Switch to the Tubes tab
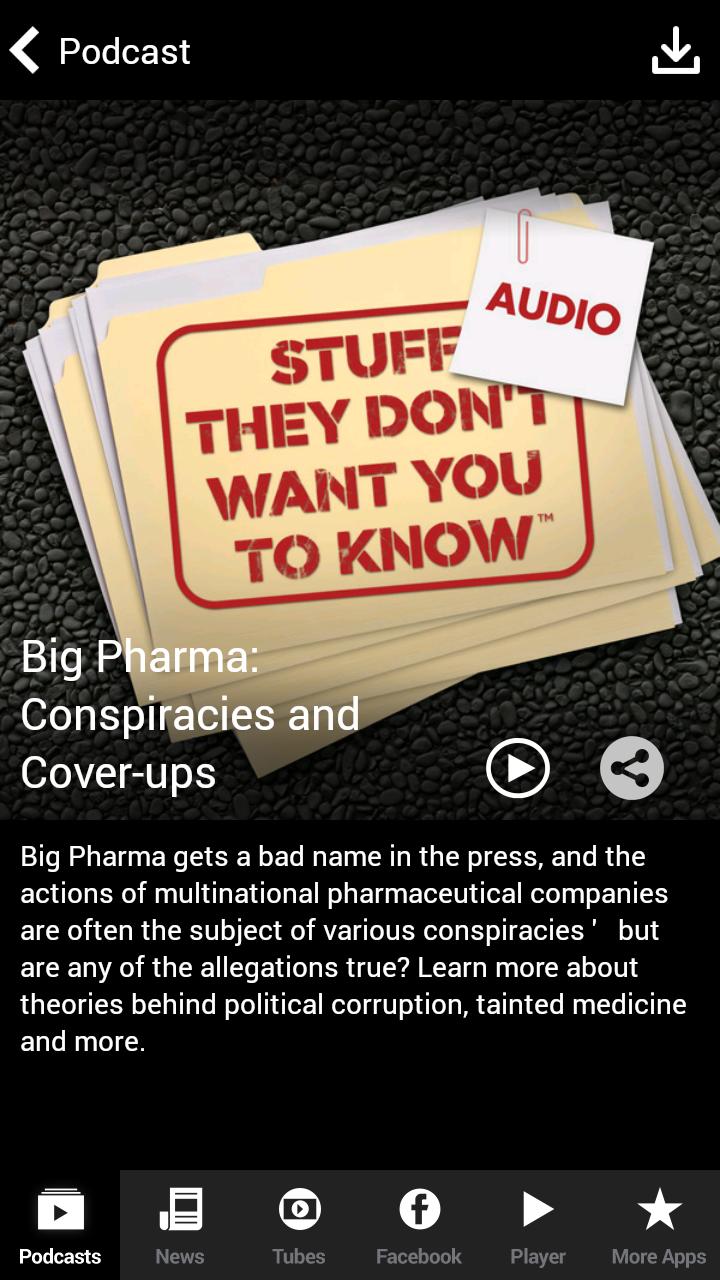This screenshot has width=720, height=1280. pyautogui.click(x=299, y=1225)
